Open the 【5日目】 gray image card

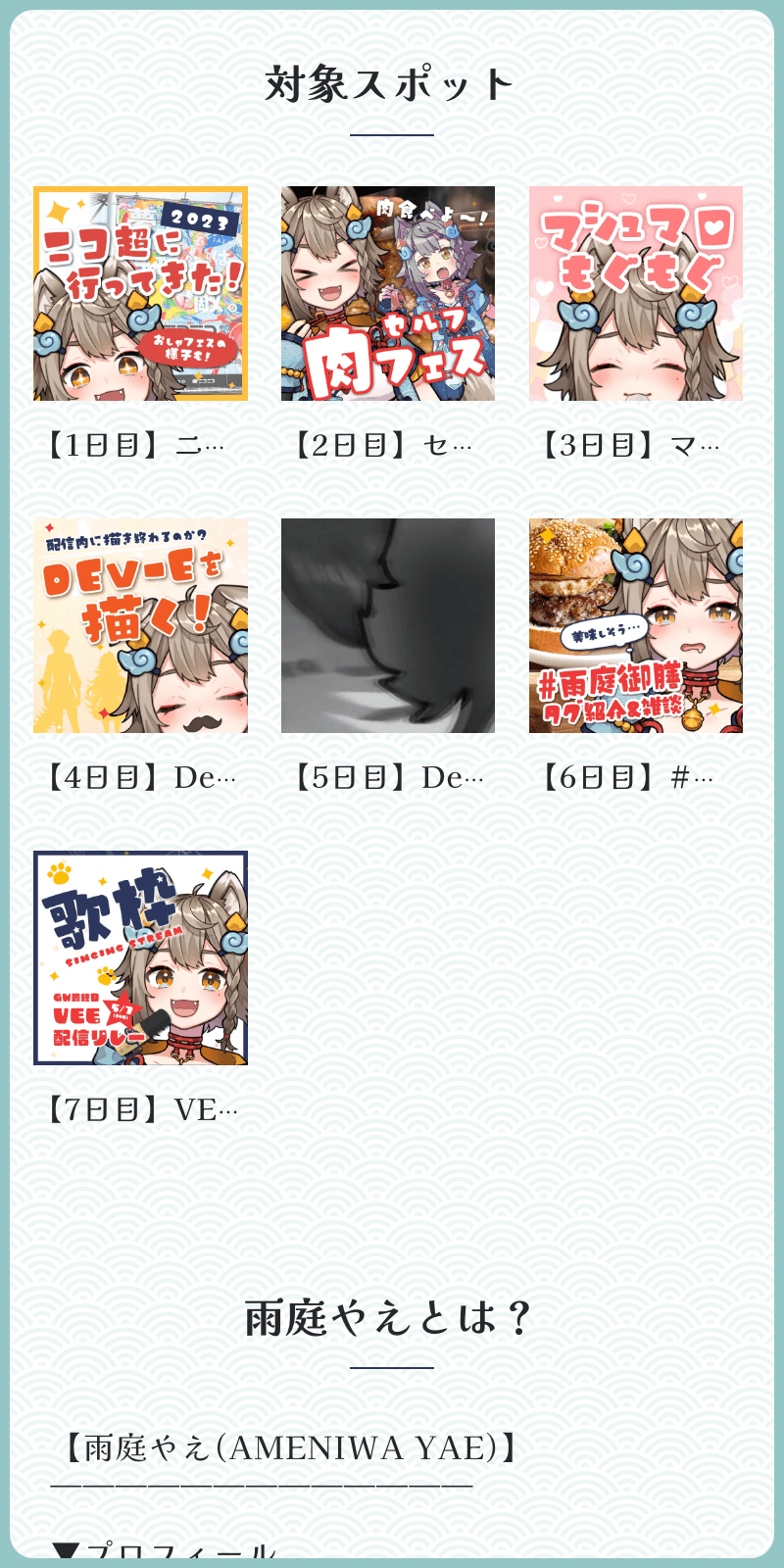388,626
